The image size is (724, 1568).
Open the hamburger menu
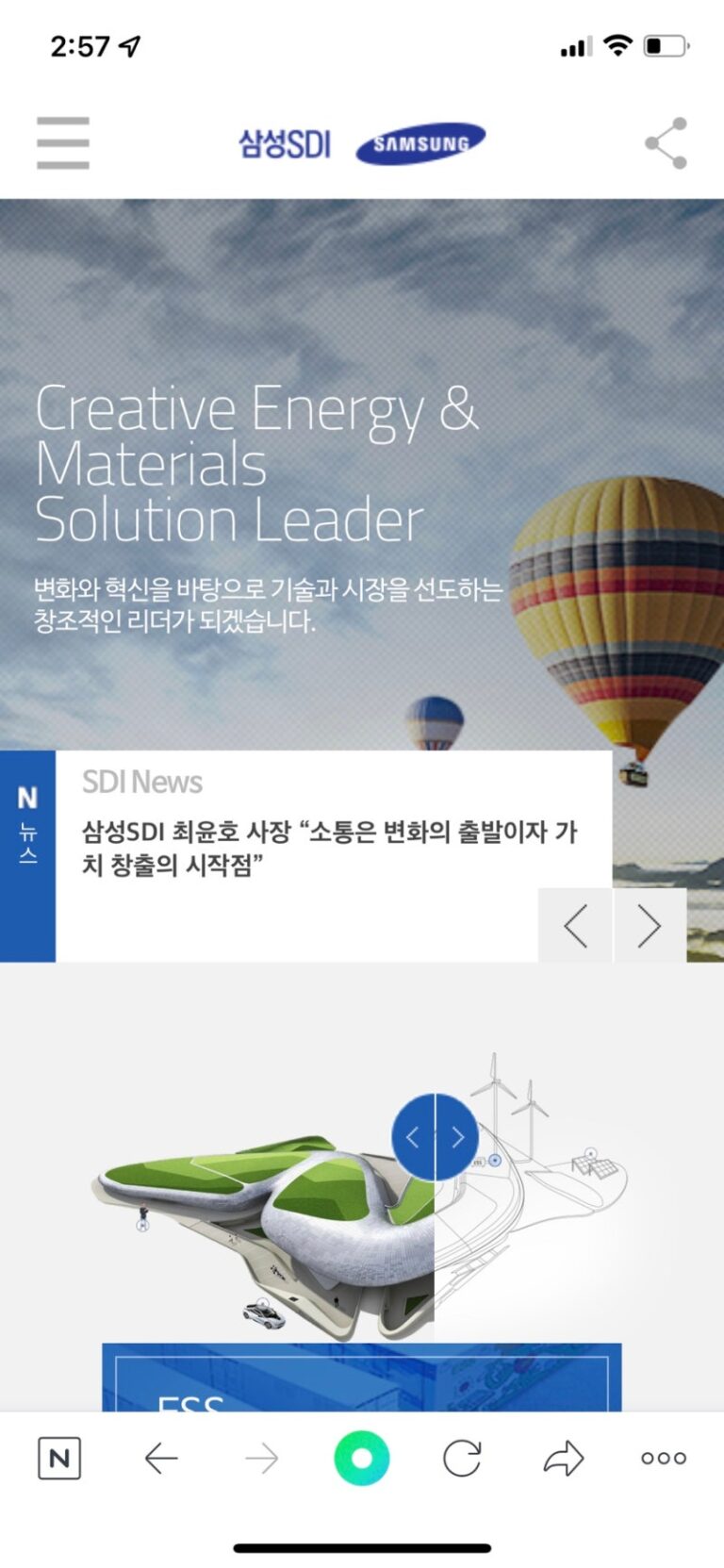pyautogui.click(x=62, y=143)
